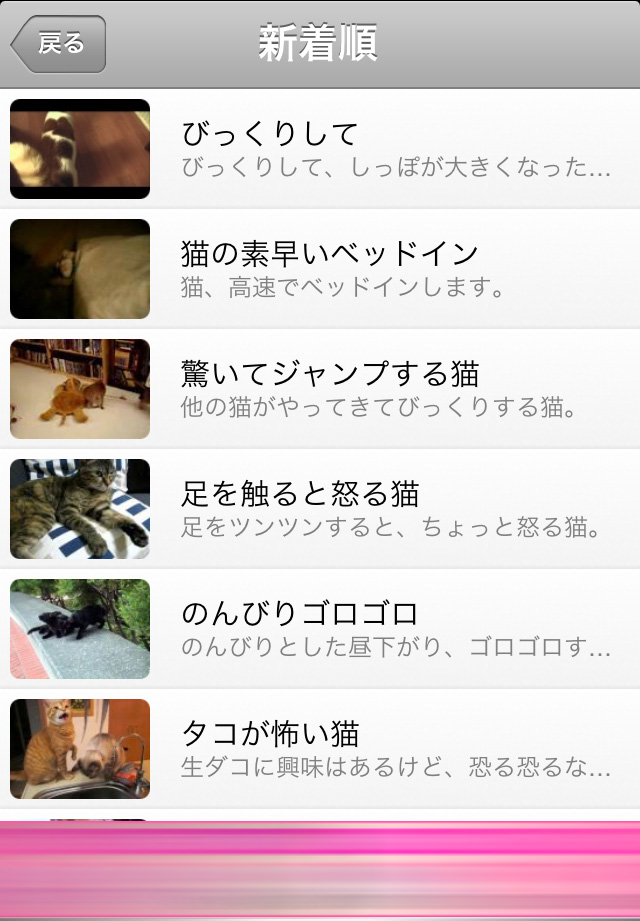Tap the 戻る back button
Viewport: 640px width, 921px height.
click(58, 44)
